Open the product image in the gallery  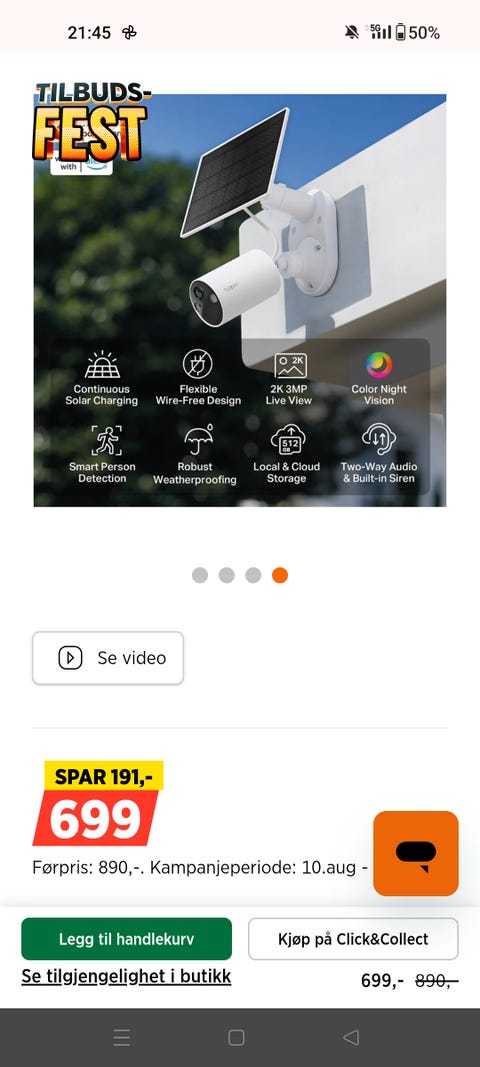pyautogui.click(x=240, y=300)
